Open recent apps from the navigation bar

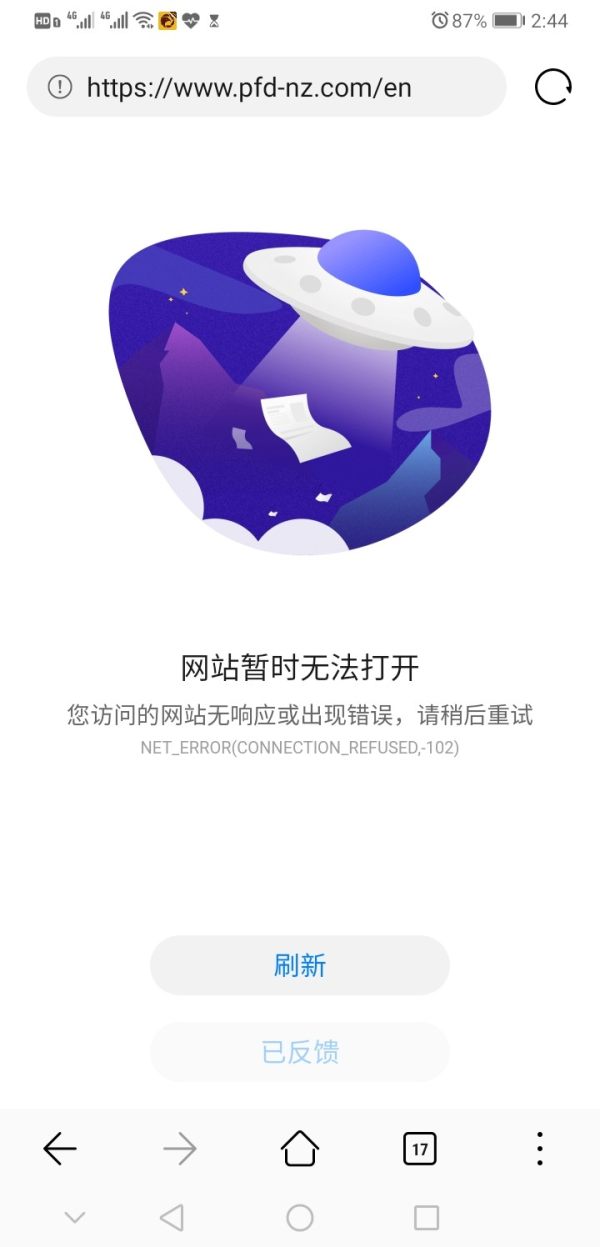tap(427, 1217)
